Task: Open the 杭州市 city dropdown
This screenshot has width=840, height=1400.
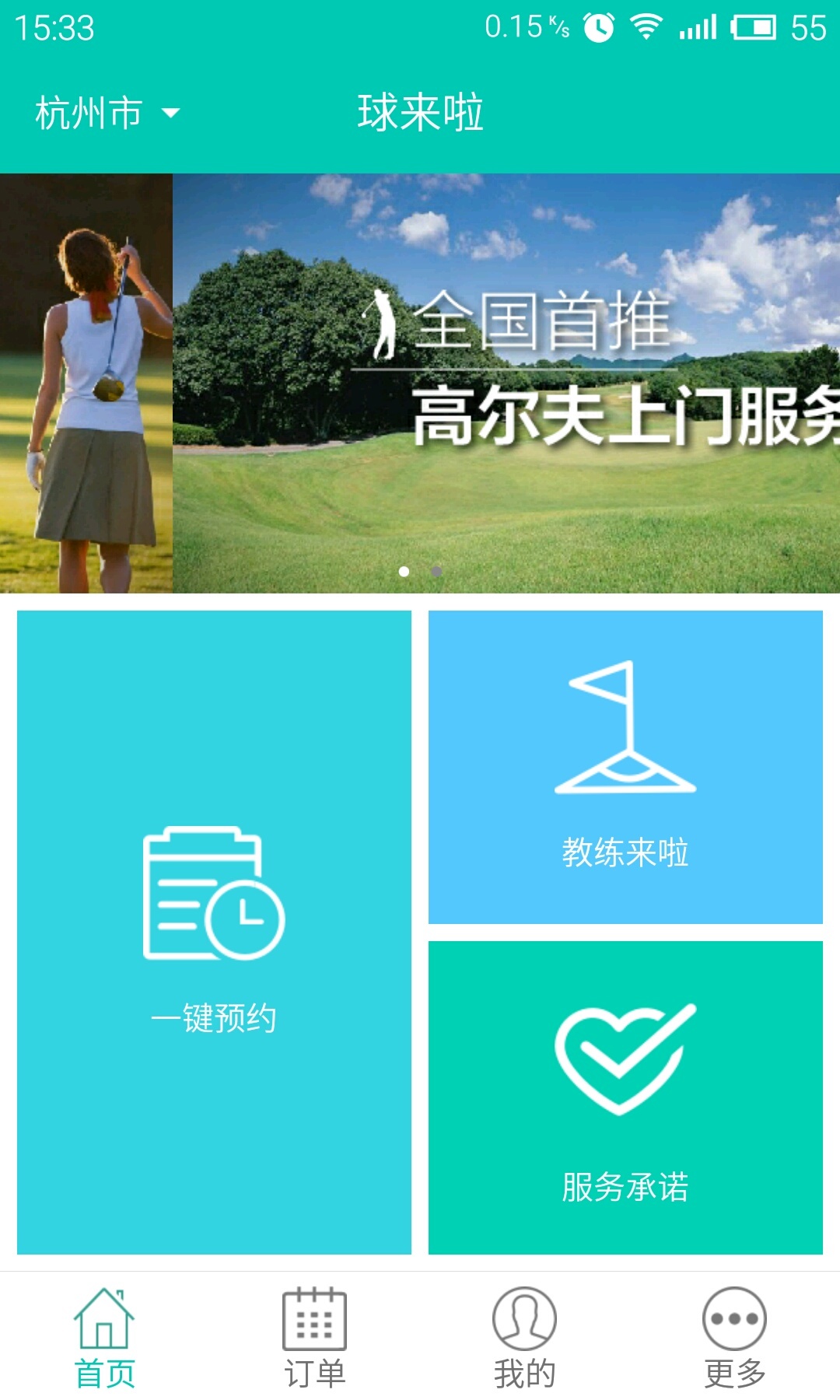Action: click(x=107, y=113)
